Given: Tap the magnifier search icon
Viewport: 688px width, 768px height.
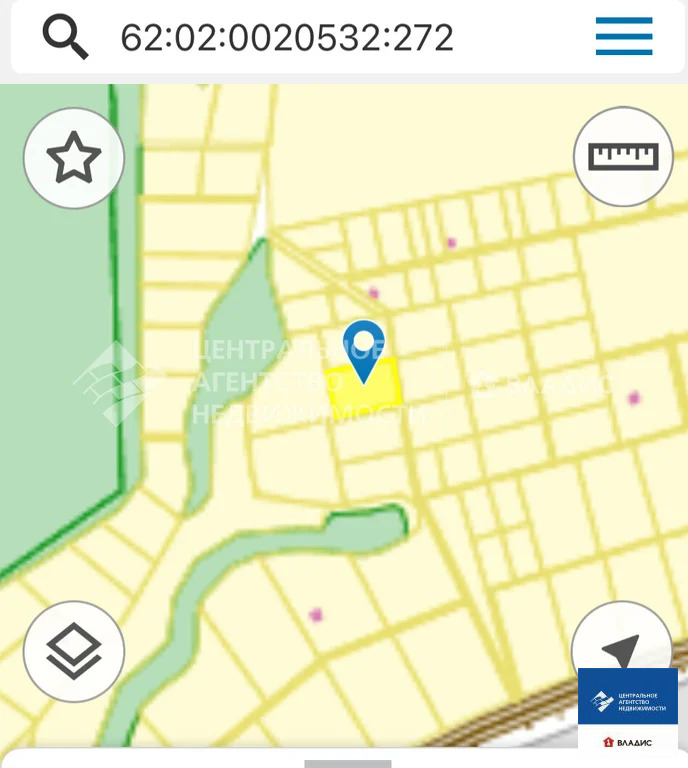Looking at the screenshot, I should coord(65,37).
